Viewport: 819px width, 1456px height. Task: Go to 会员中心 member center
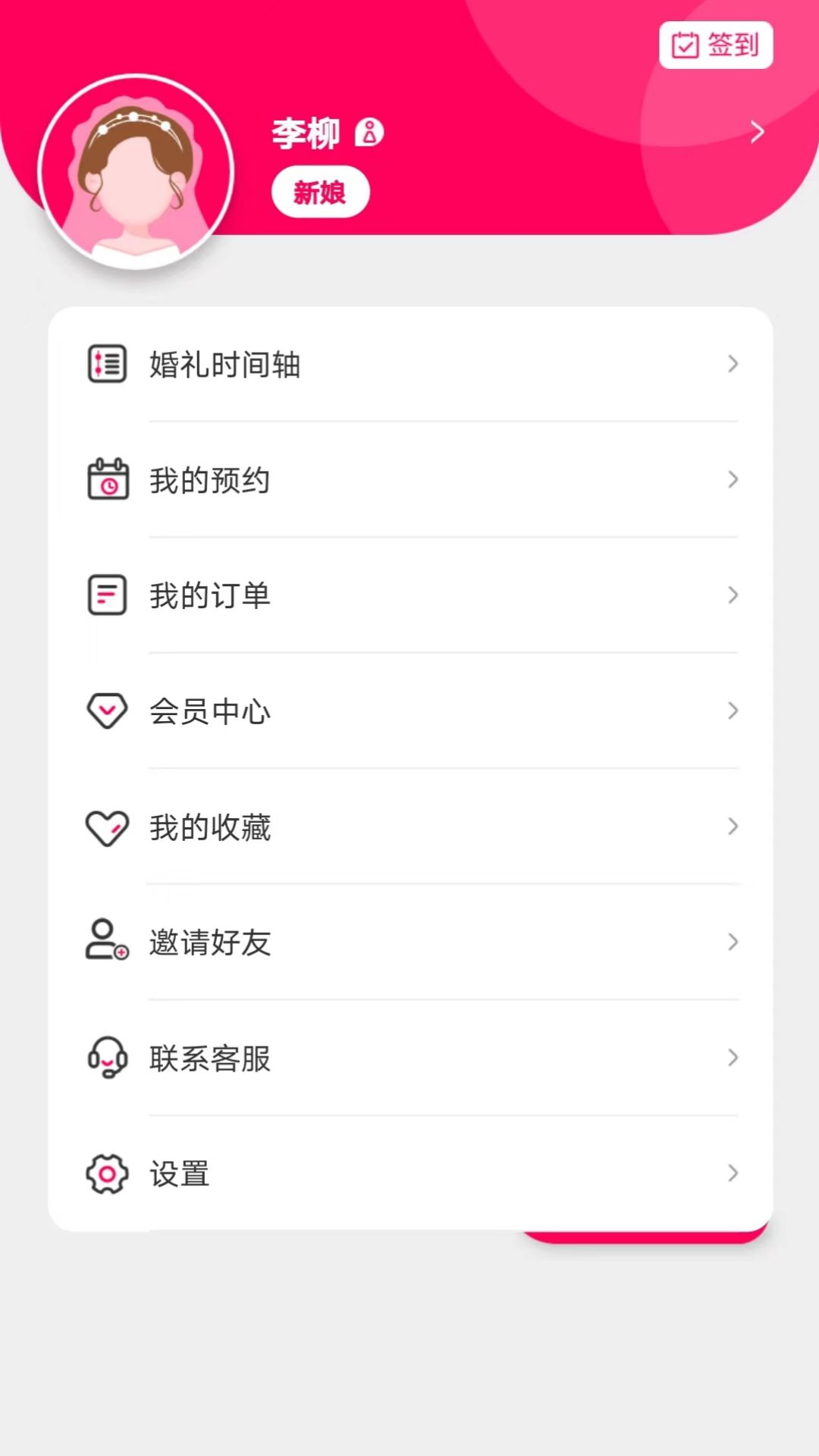click(409, 711)
